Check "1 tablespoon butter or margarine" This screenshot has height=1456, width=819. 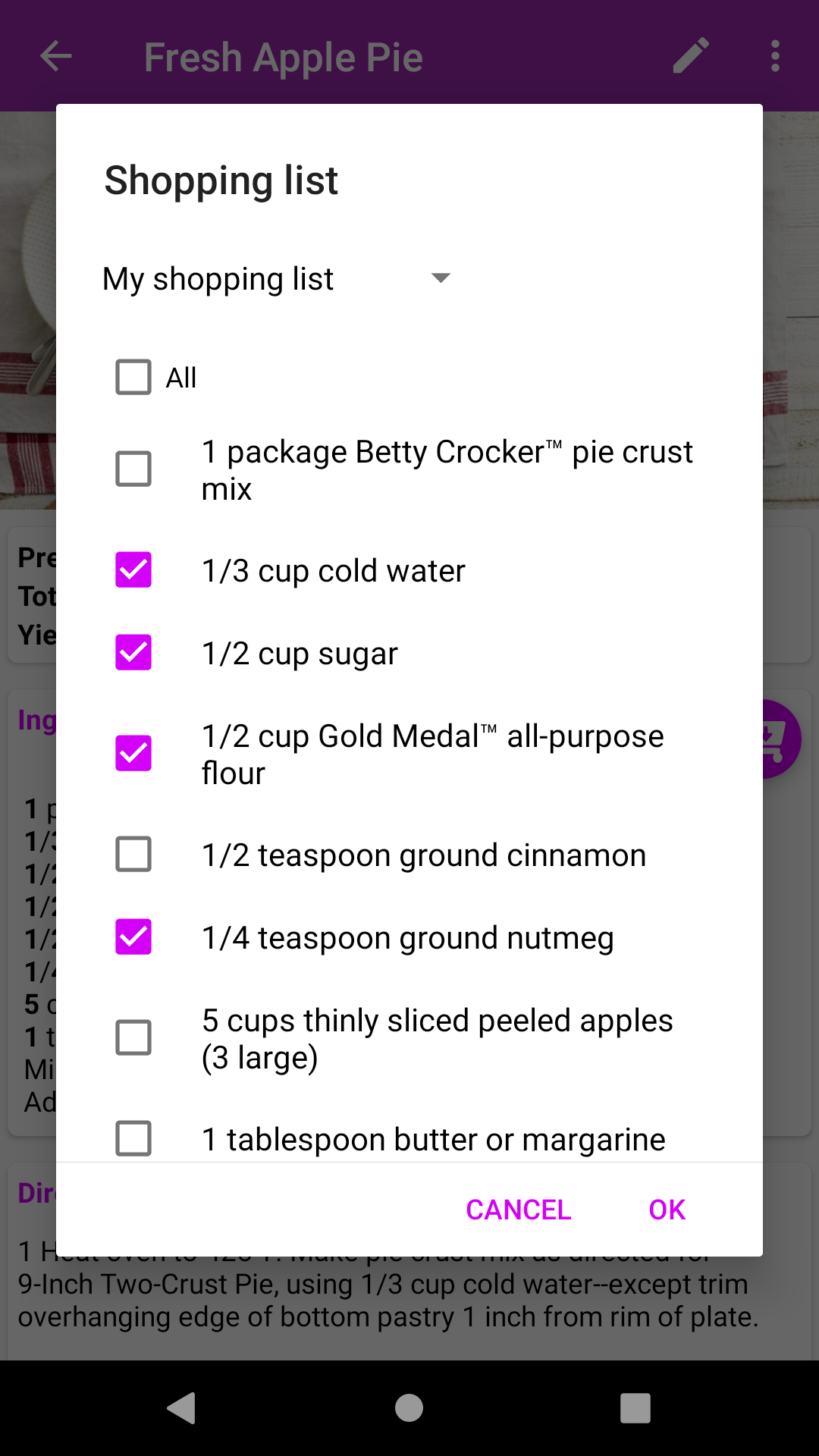(133, 1137)
